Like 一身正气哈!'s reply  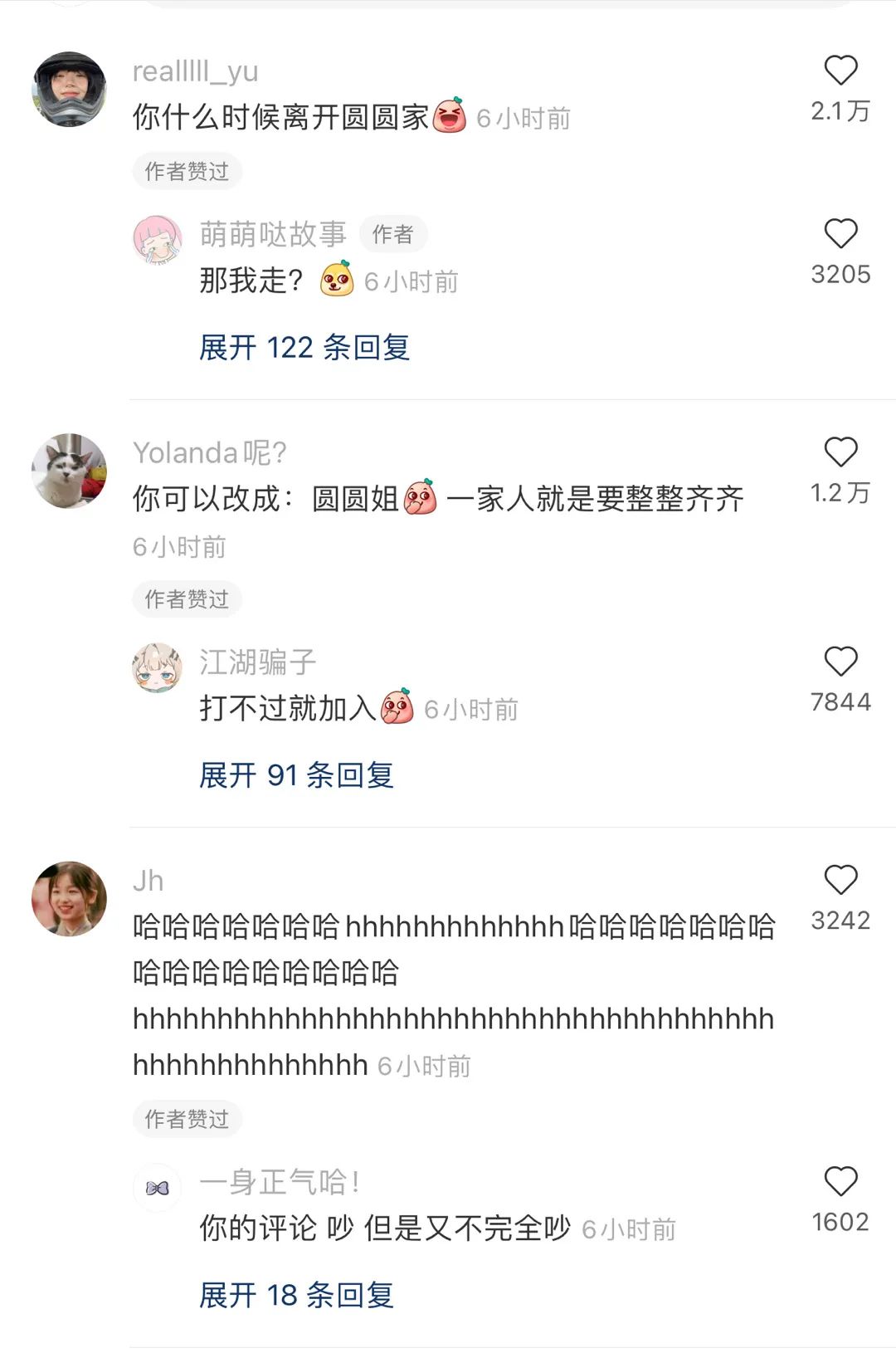840,1182
